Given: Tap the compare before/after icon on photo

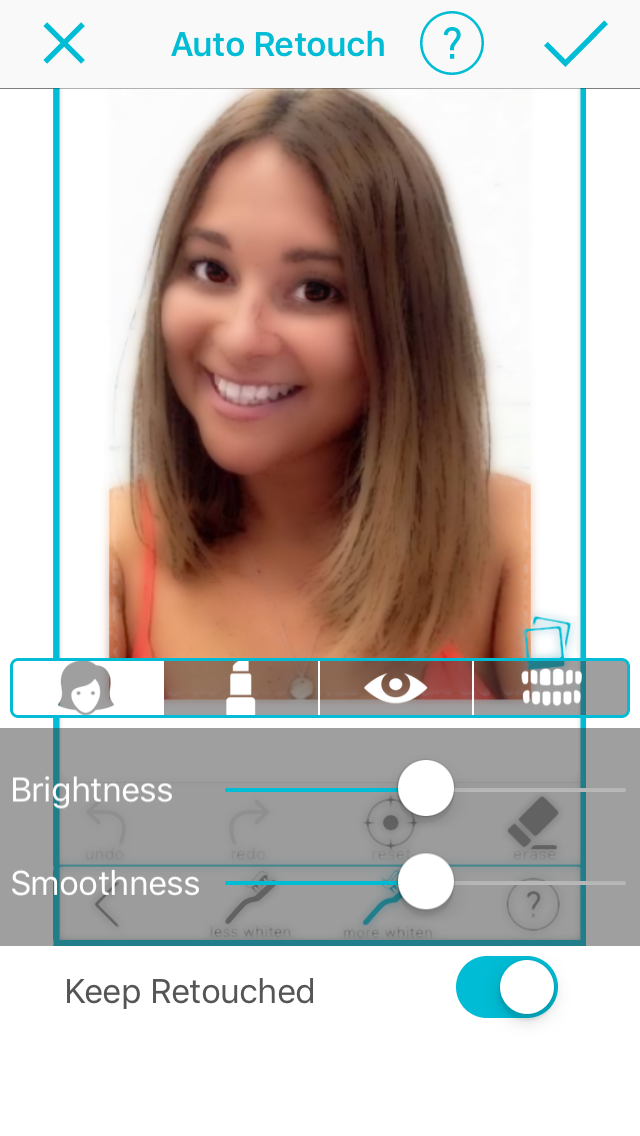Looking at the screenshot, I should [547, 640].
